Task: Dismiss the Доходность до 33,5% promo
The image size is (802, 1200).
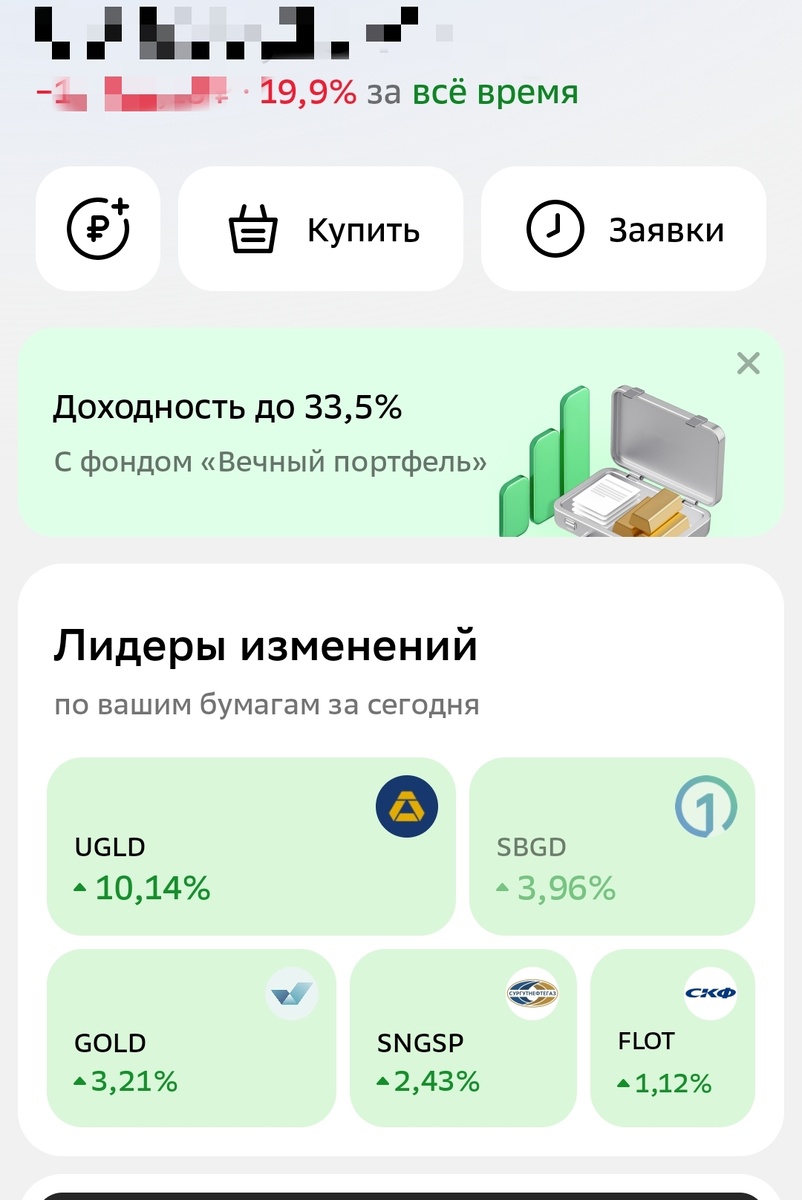Action: tap(748, 363)
